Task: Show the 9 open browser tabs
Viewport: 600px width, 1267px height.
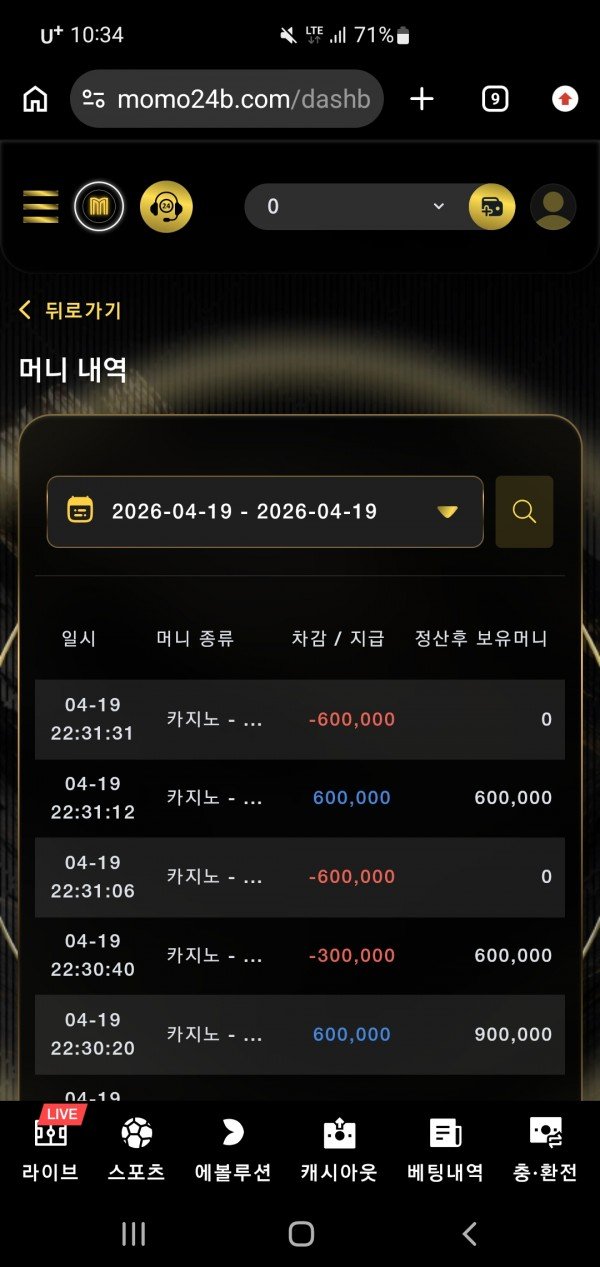Action: (x=495, y=99)
